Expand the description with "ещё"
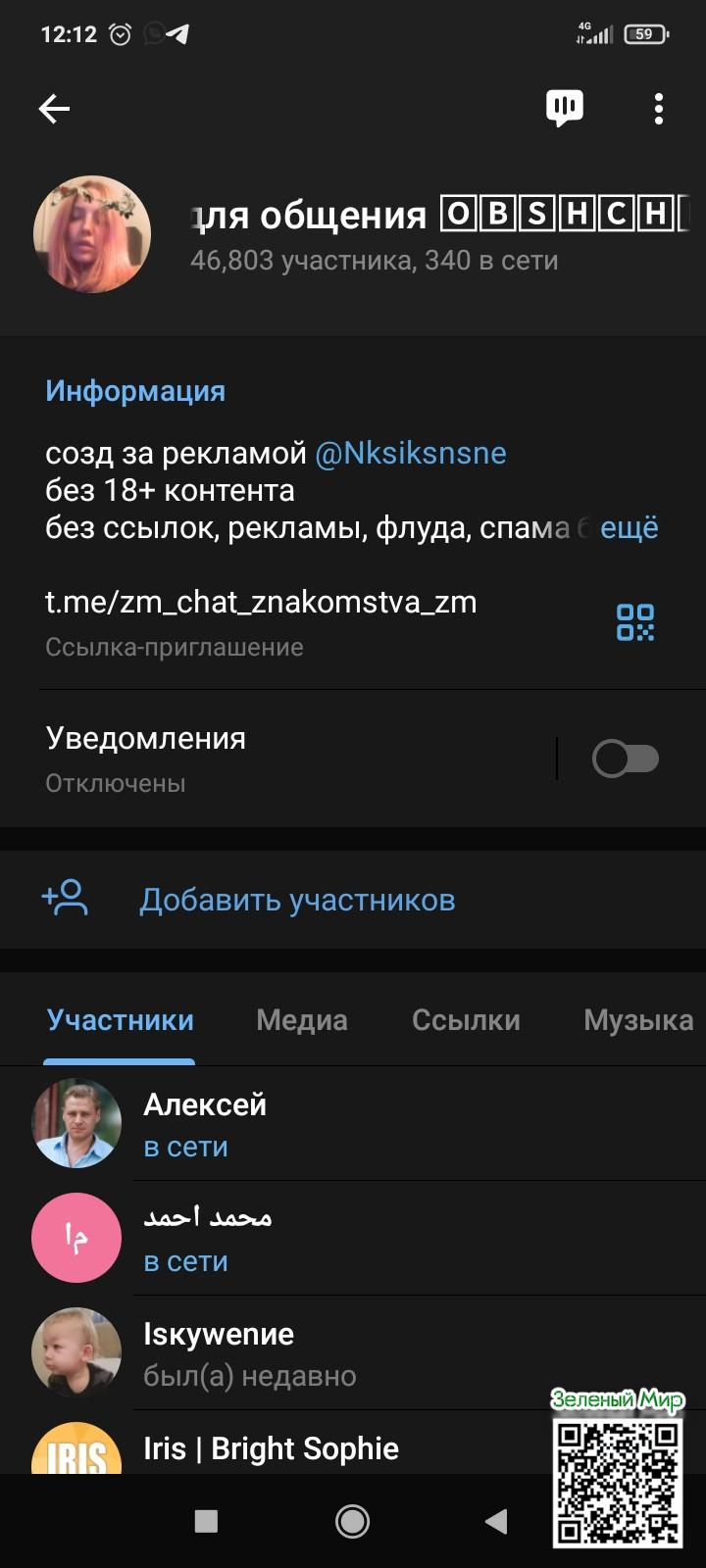 coord(629,528)
